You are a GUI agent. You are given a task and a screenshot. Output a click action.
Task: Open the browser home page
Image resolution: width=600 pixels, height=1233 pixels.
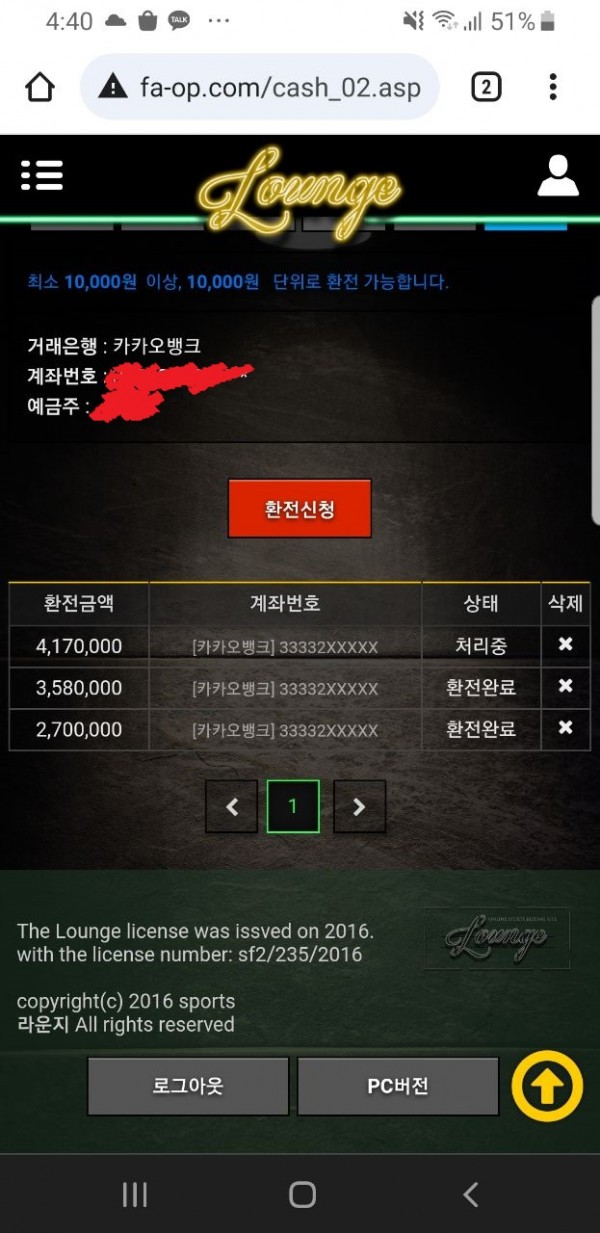[x=40, y=88]
